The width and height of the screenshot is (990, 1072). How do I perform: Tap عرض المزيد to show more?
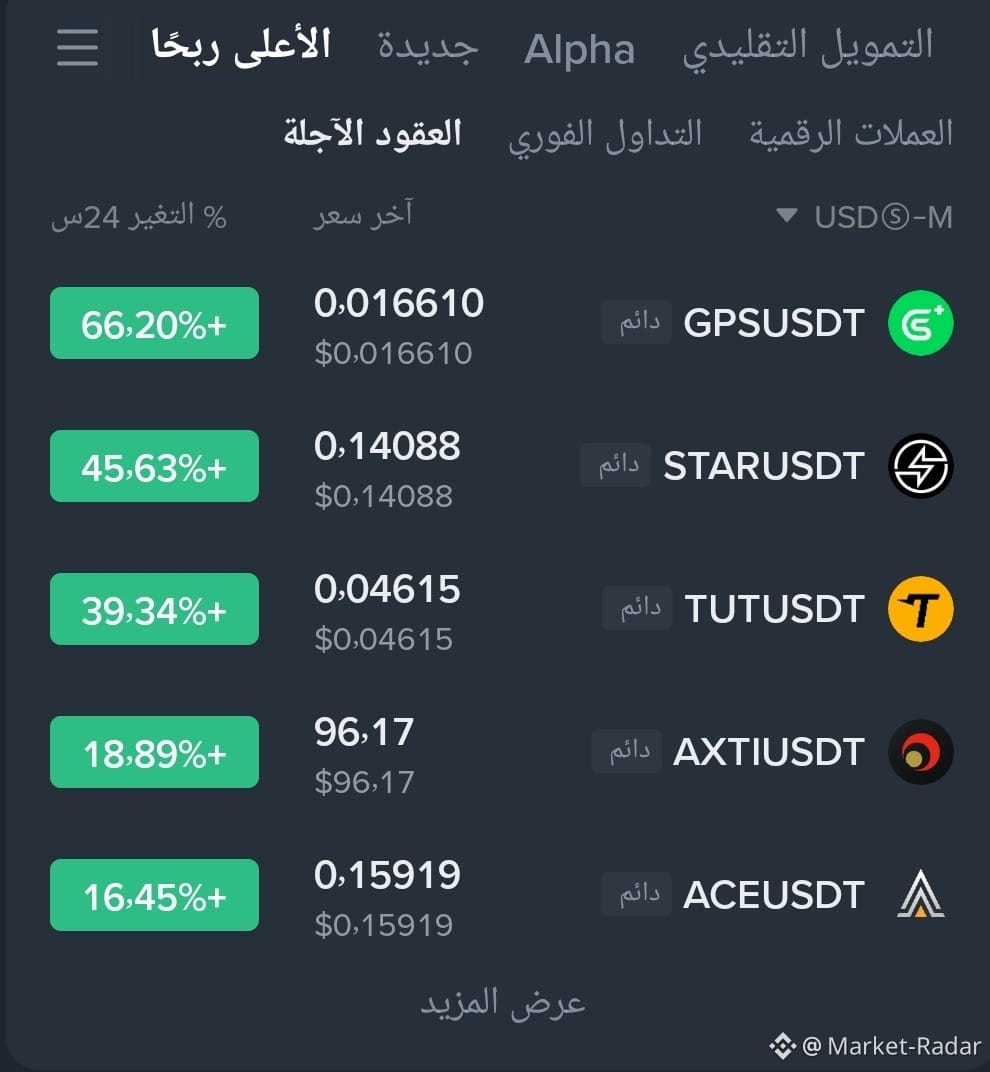click(503, 1004)
